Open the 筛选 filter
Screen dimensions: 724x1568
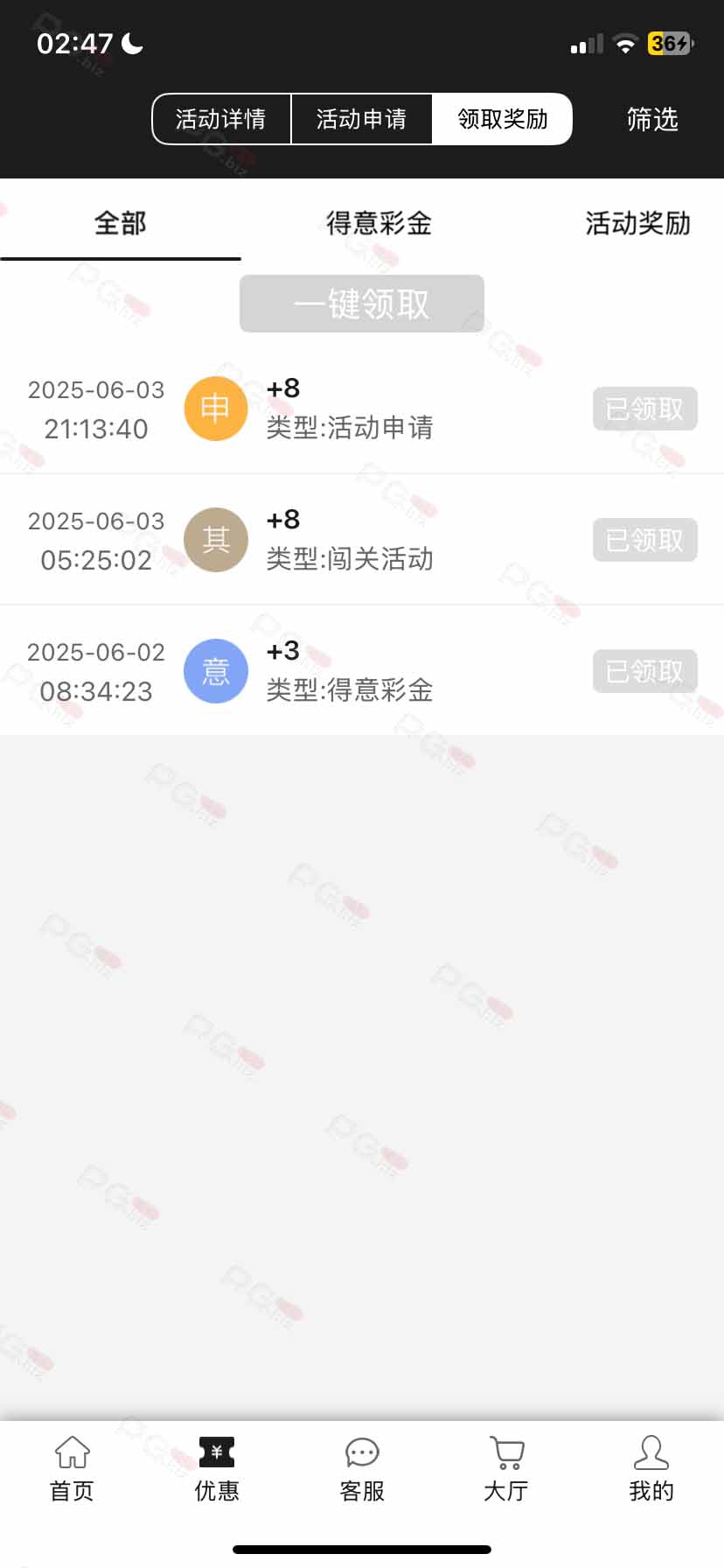(x=652, y=119)
